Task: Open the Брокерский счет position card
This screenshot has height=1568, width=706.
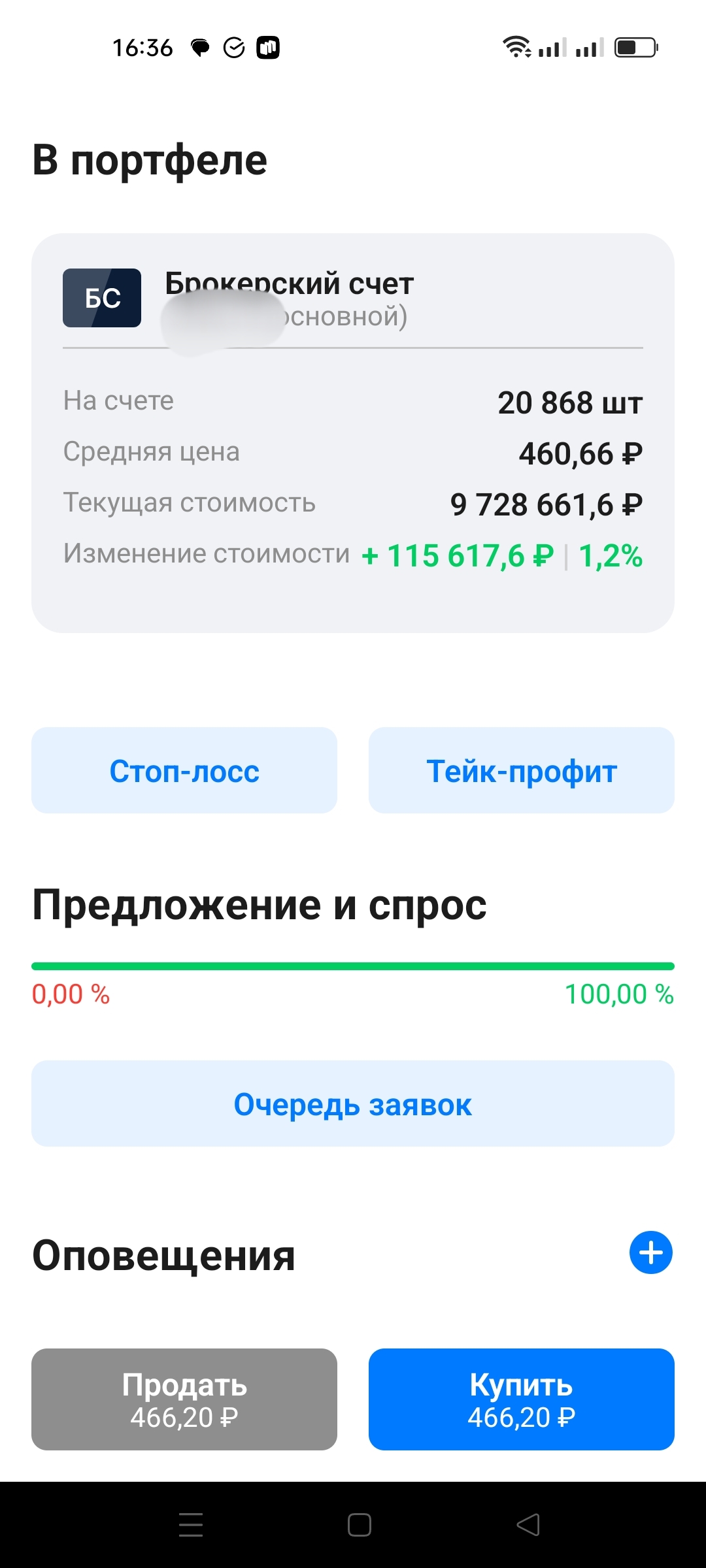Action: (353, 433)
